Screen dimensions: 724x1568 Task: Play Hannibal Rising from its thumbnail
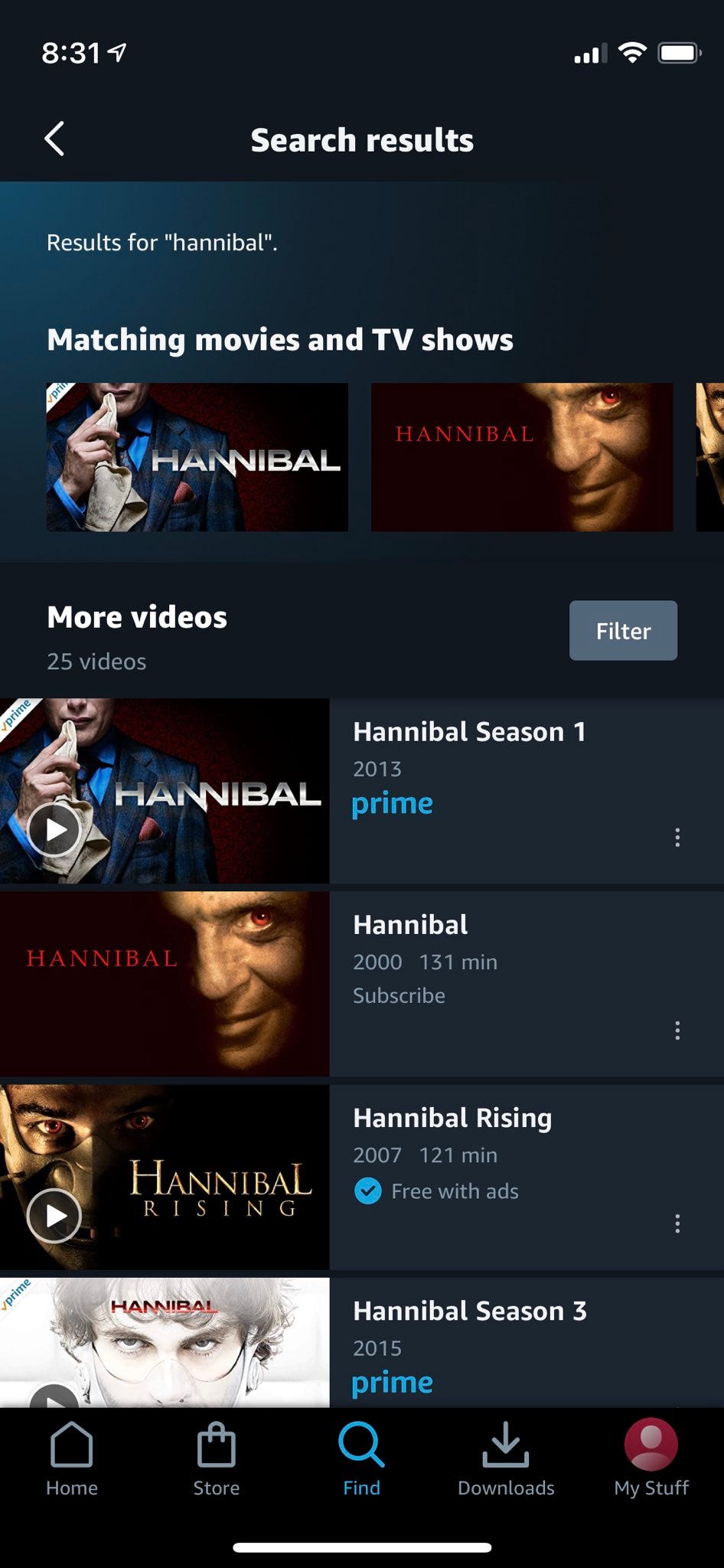[x=54, y=1215]
